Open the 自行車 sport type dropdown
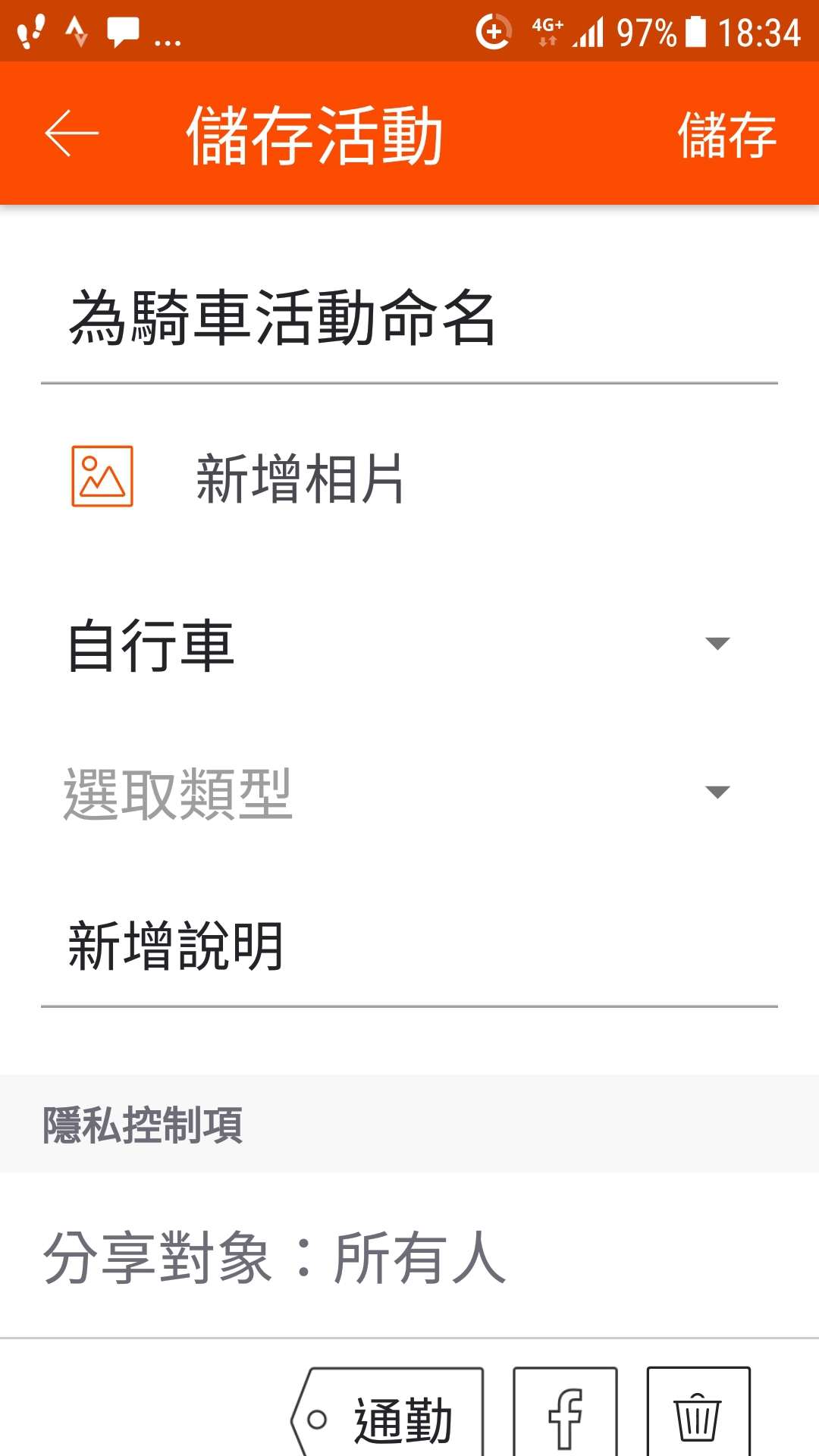Image resolution: width=819 pixels, height=1456 pixels. coord(409,645)
